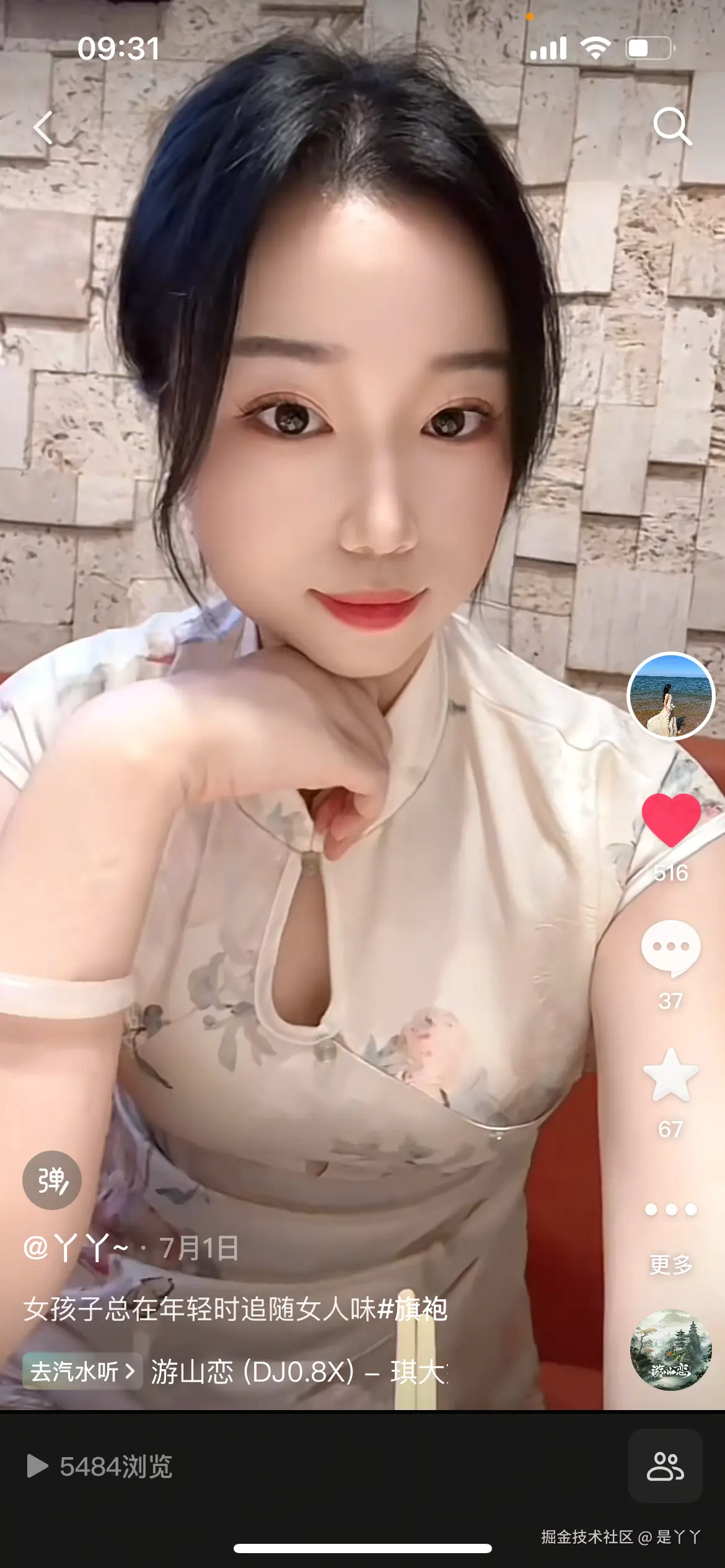Tap the play triangle beside 5484浏览
This screenshot has width=725, height=1568.
[39, 1467]
